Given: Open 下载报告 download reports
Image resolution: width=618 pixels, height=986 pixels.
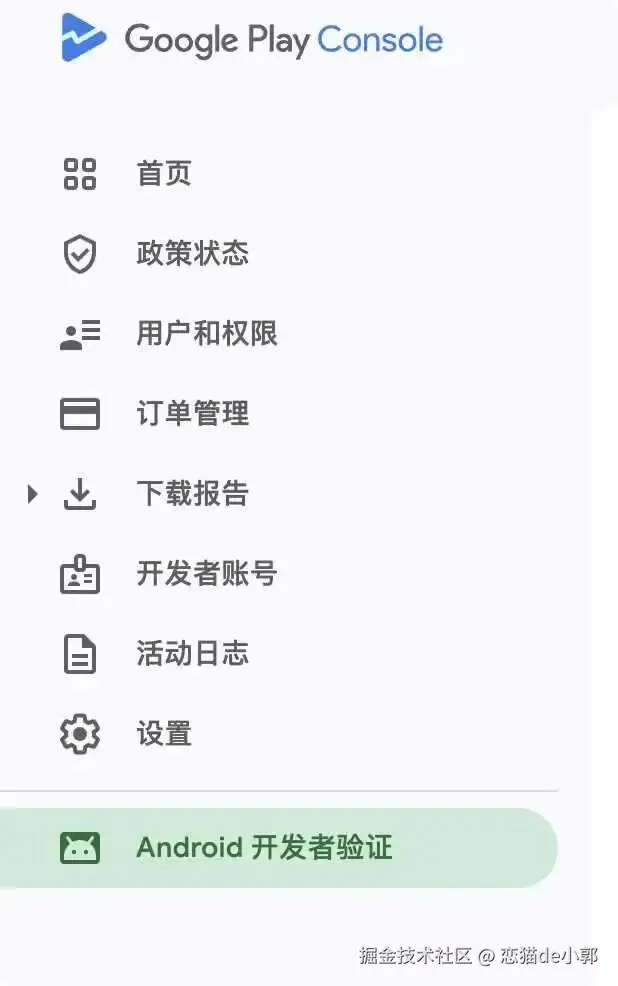Looking at the screenshot, I should (x=192, y=494).
